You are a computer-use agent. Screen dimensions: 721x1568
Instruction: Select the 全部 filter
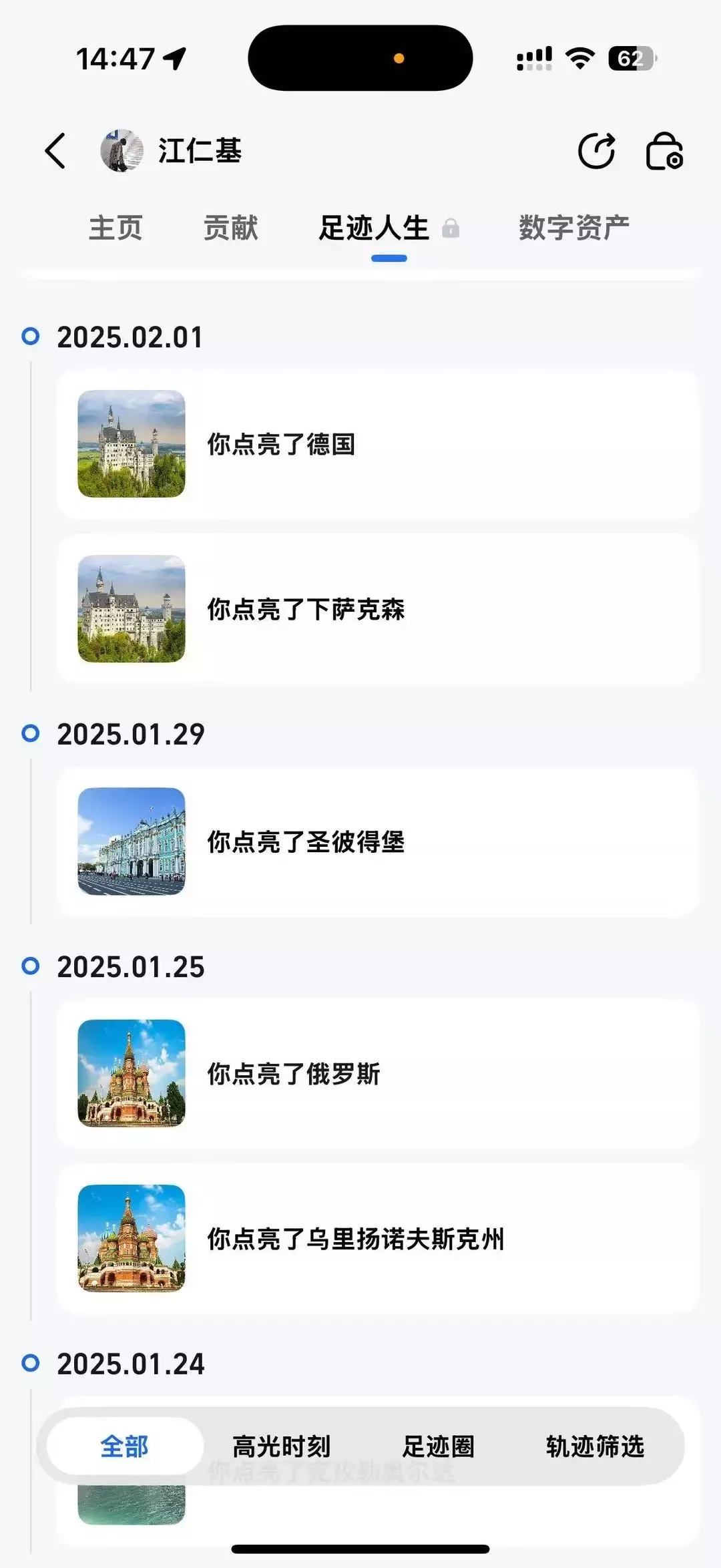(x=125, y=1446)
